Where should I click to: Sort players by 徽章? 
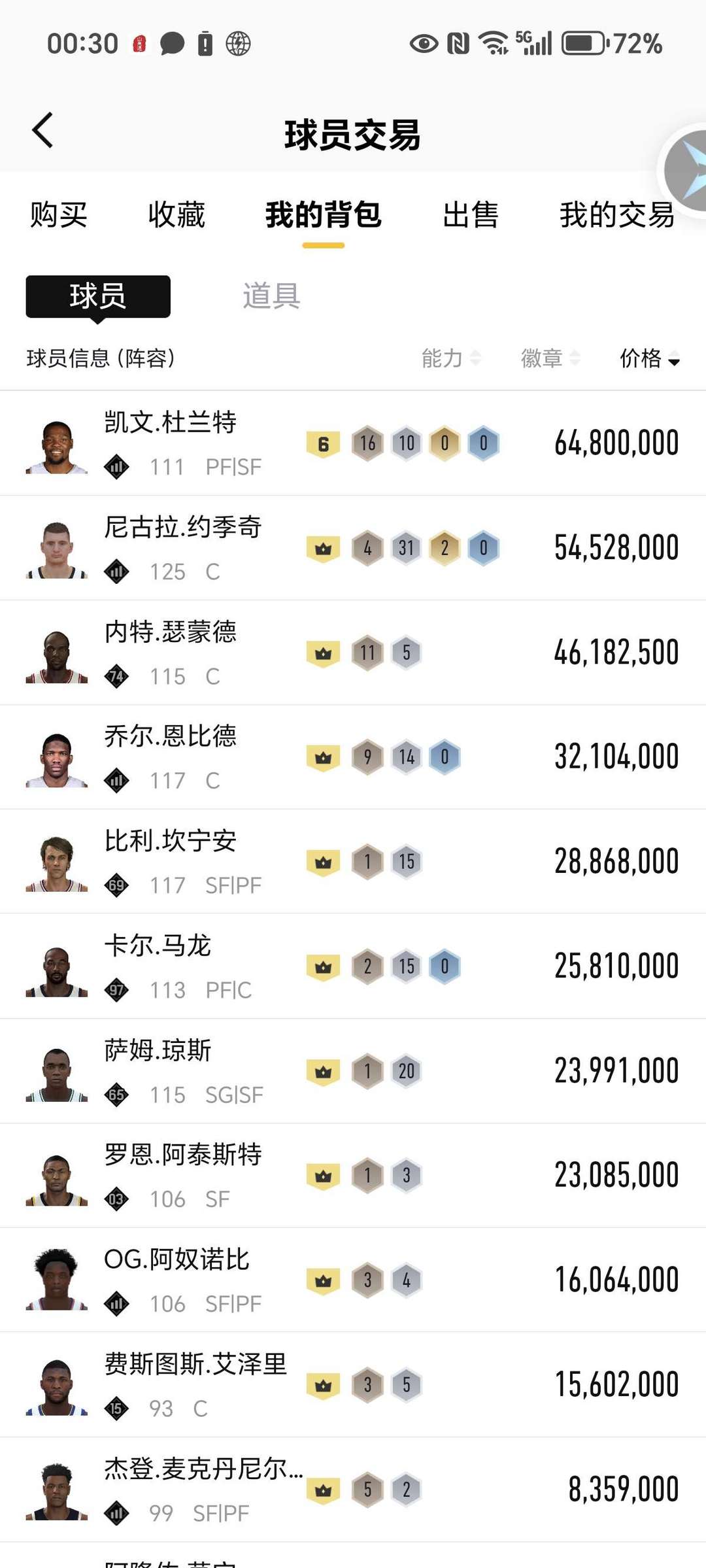(550, 358)
